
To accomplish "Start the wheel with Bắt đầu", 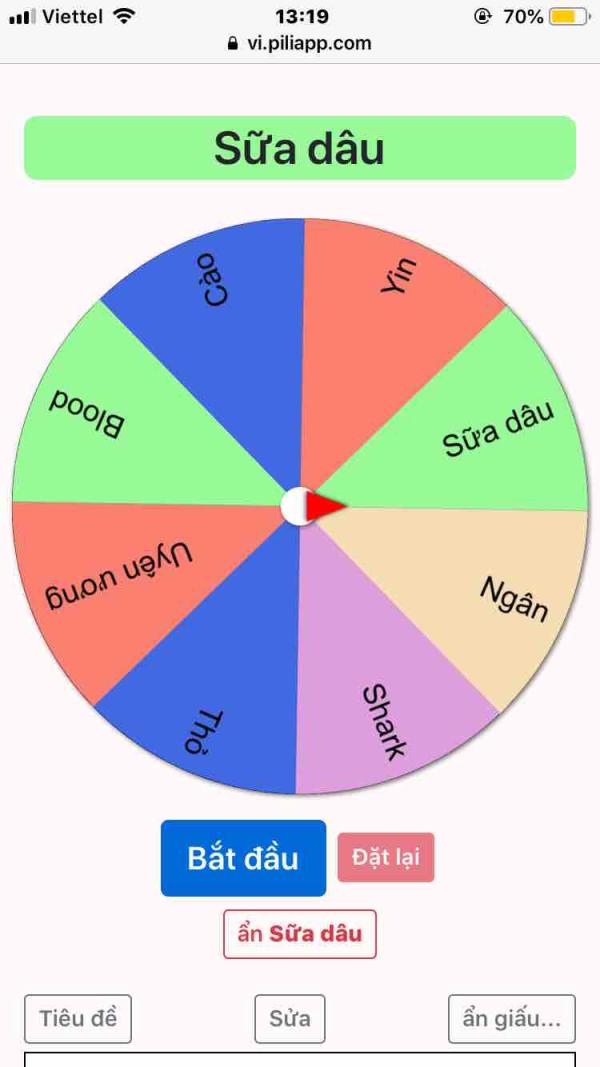I will pos(243,858).
